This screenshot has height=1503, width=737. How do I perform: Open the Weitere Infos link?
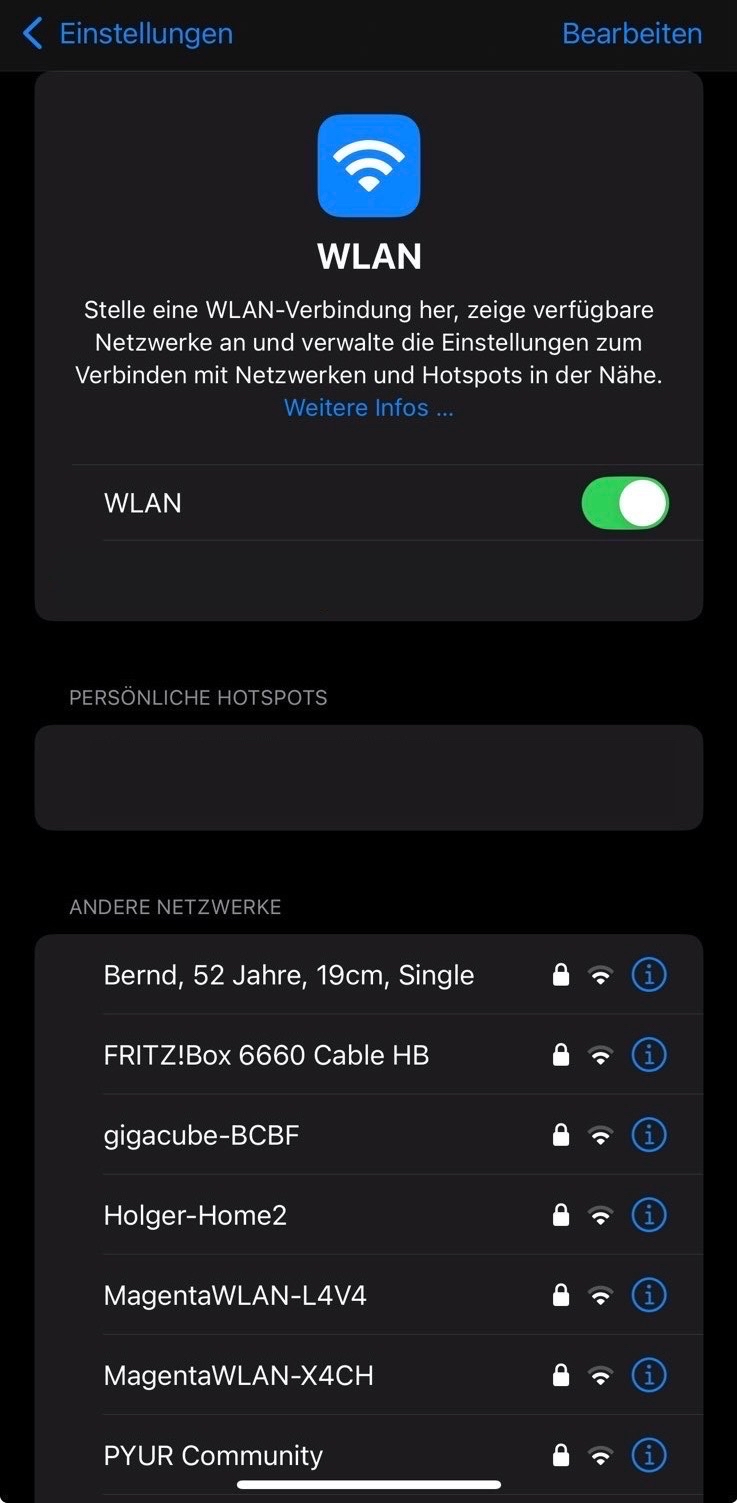(x=368, y=408)
